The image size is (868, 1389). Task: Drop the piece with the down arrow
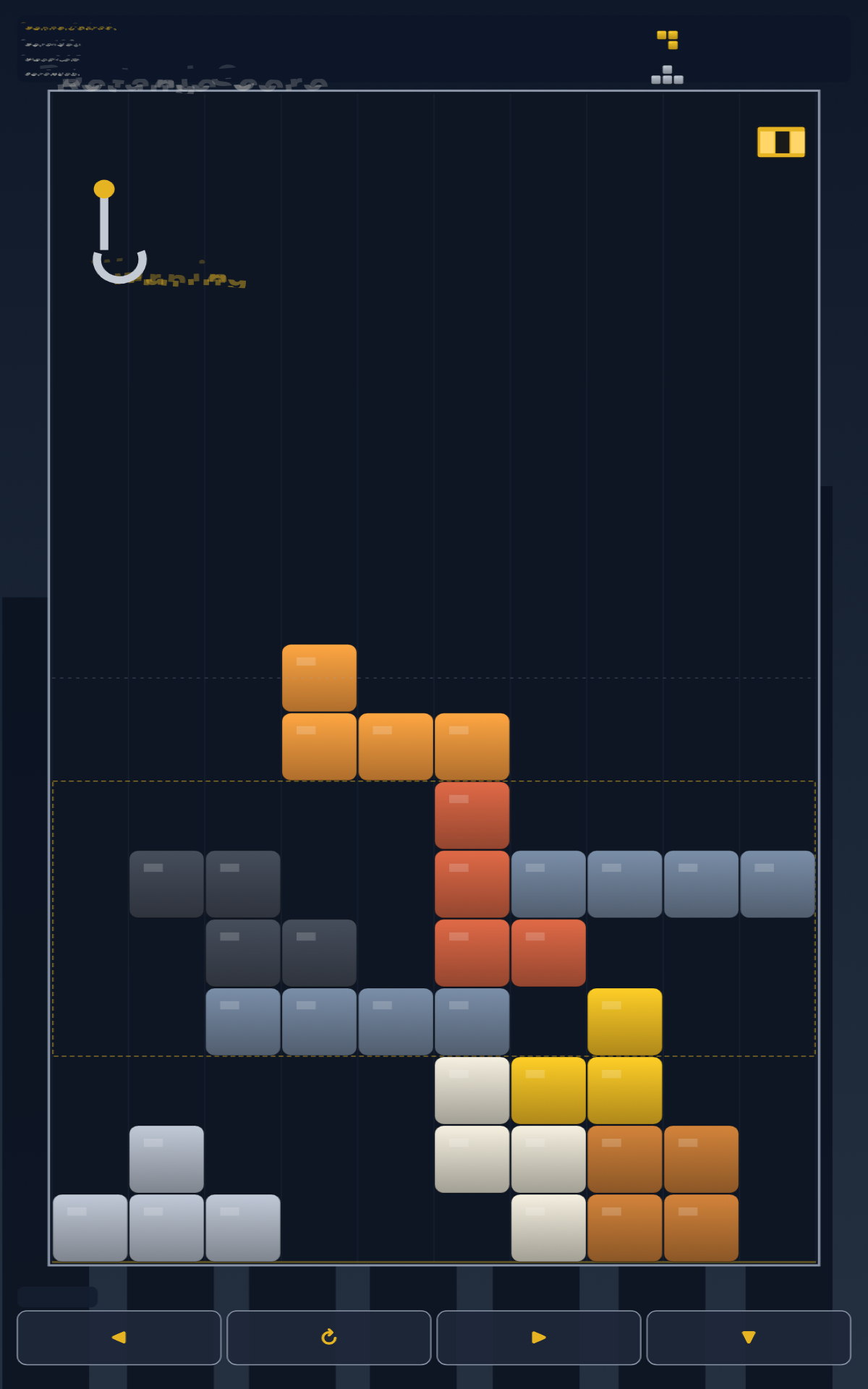[x=748, y=1337]
